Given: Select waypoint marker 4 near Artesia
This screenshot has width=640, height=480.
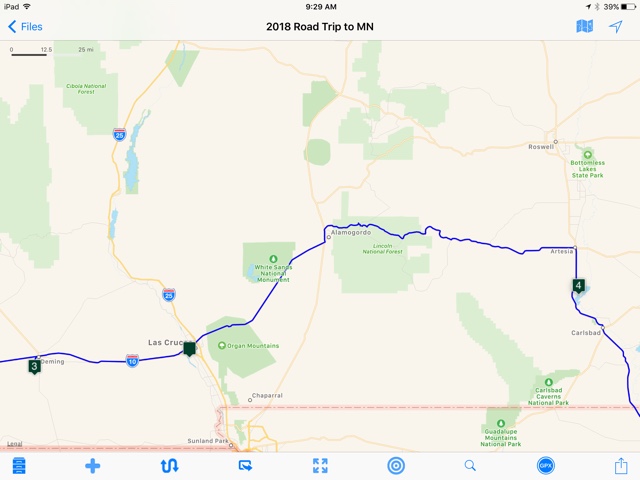Looking at the screenshot, I should (x=578, y=286).
